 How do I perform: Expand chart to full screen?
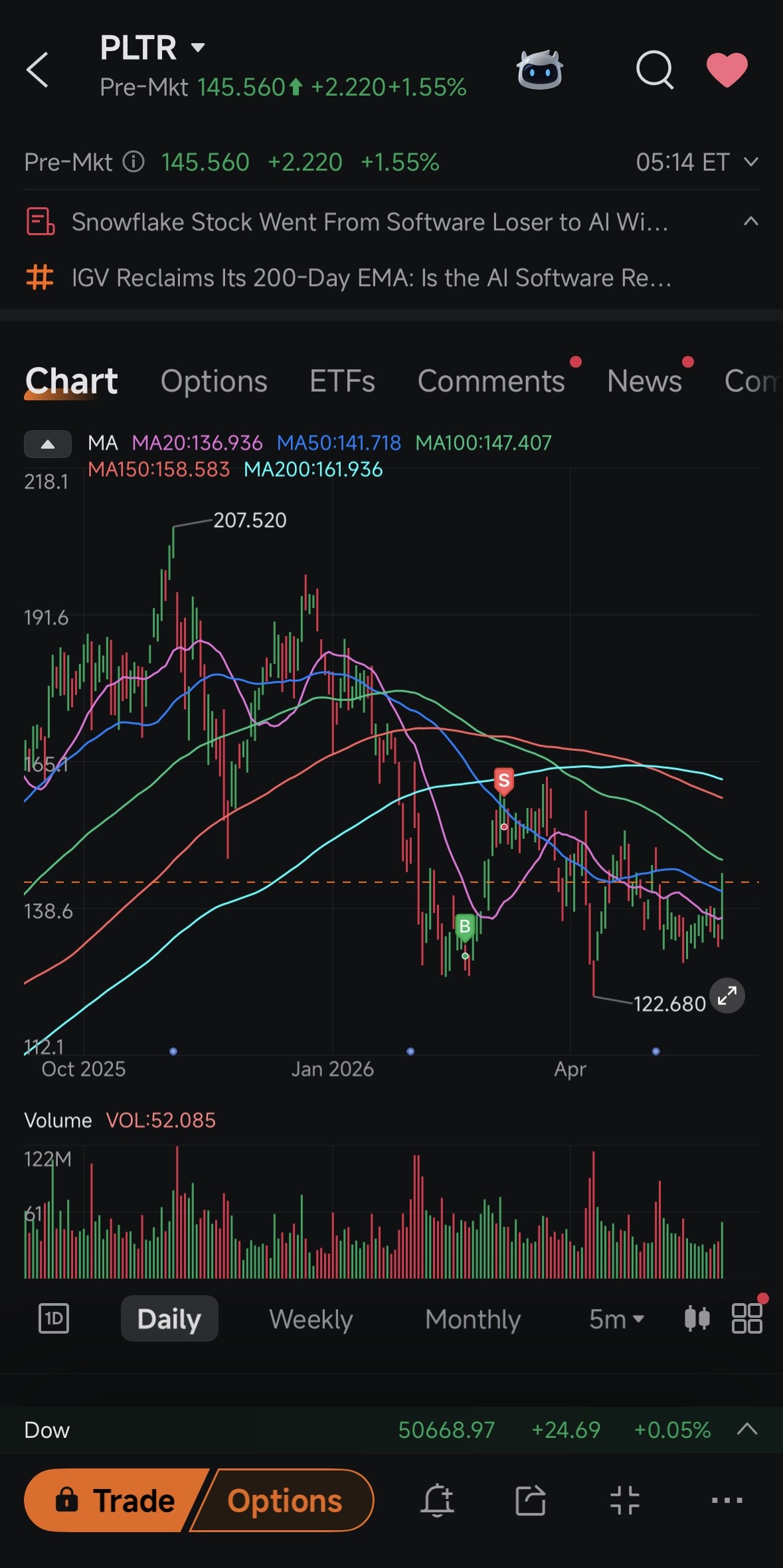tap(727, 996)
